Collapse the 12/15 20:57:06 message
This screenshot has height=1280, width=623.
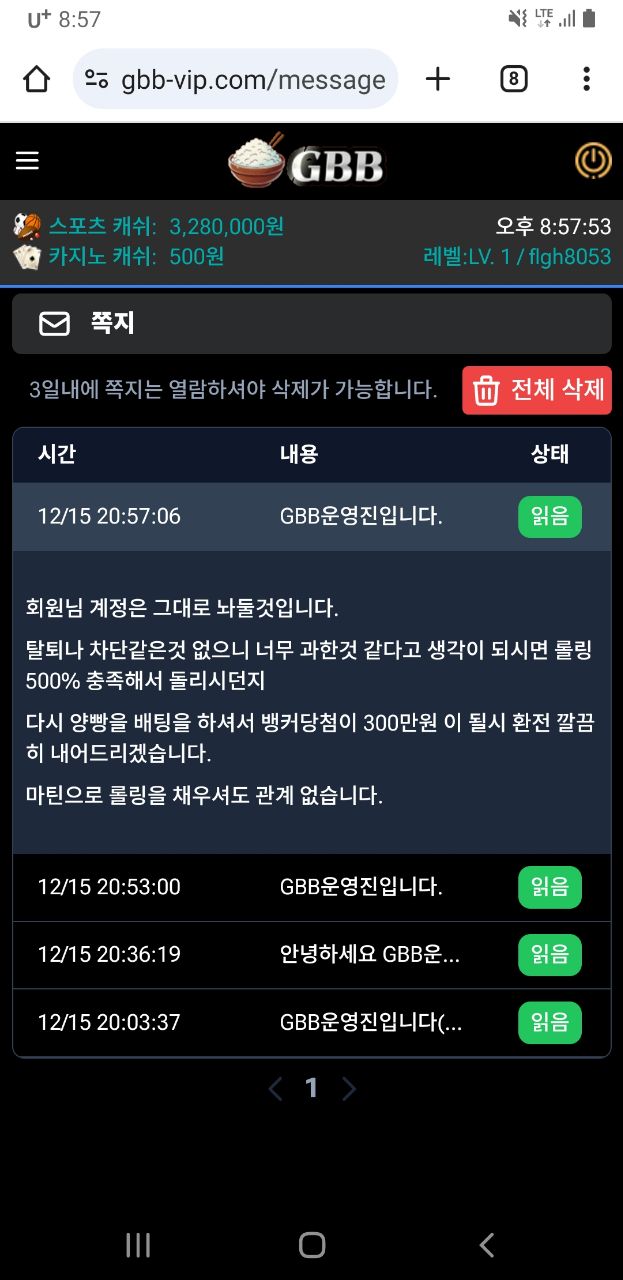311,517
